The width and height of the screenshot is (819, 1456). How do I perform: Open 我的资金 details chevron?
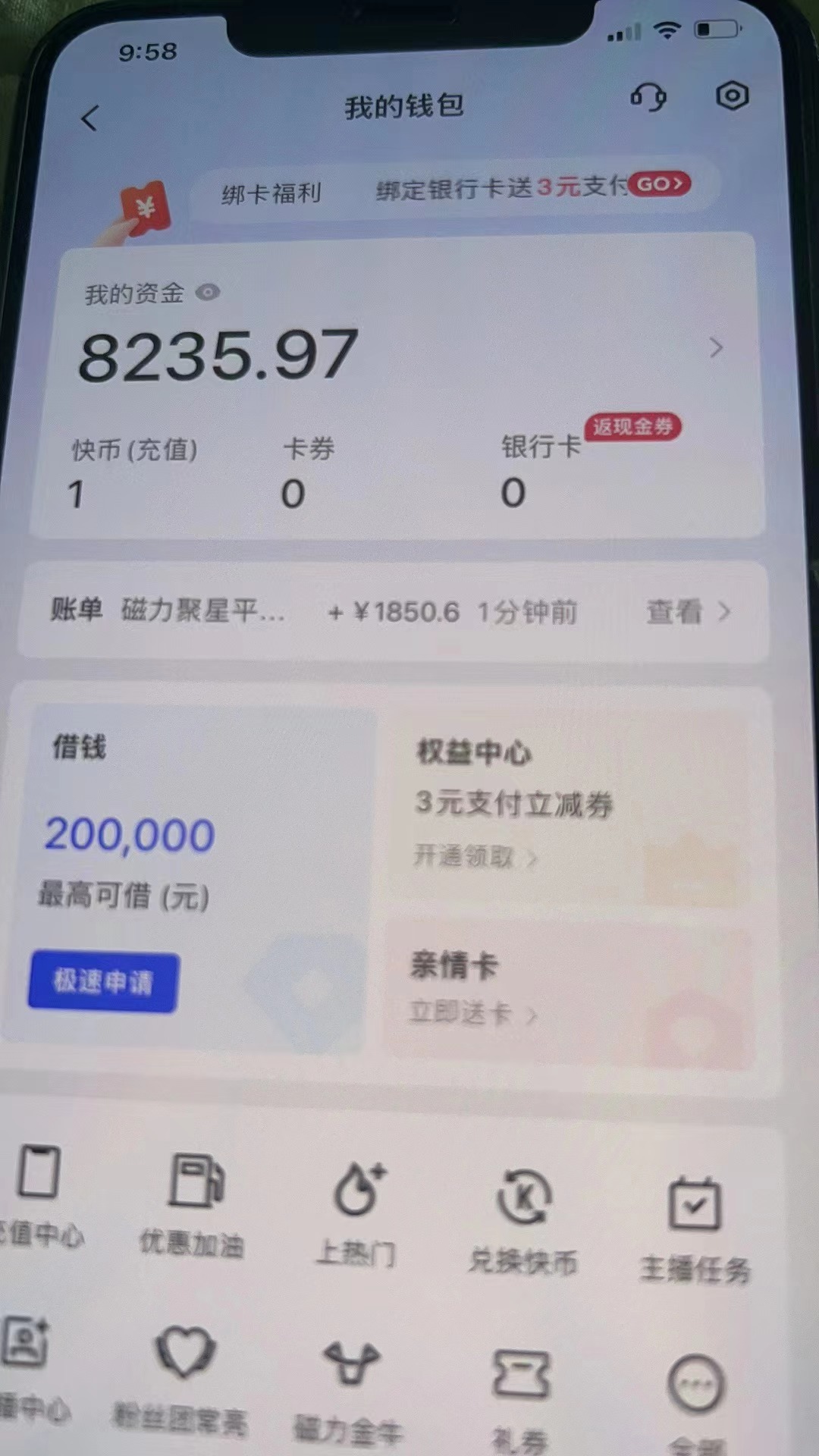[716, 348]
